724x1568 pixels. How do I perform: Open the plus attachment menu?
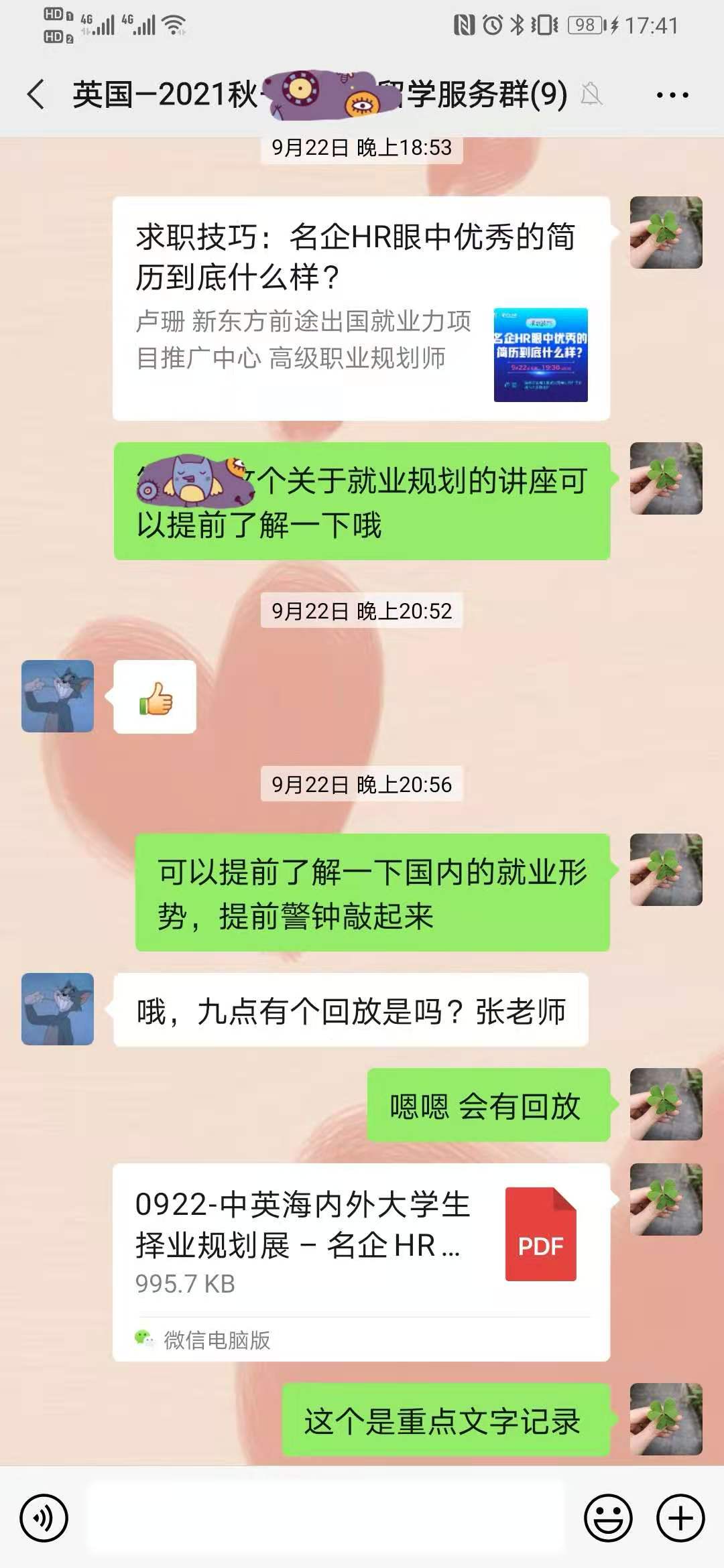tap(680, 1518)
